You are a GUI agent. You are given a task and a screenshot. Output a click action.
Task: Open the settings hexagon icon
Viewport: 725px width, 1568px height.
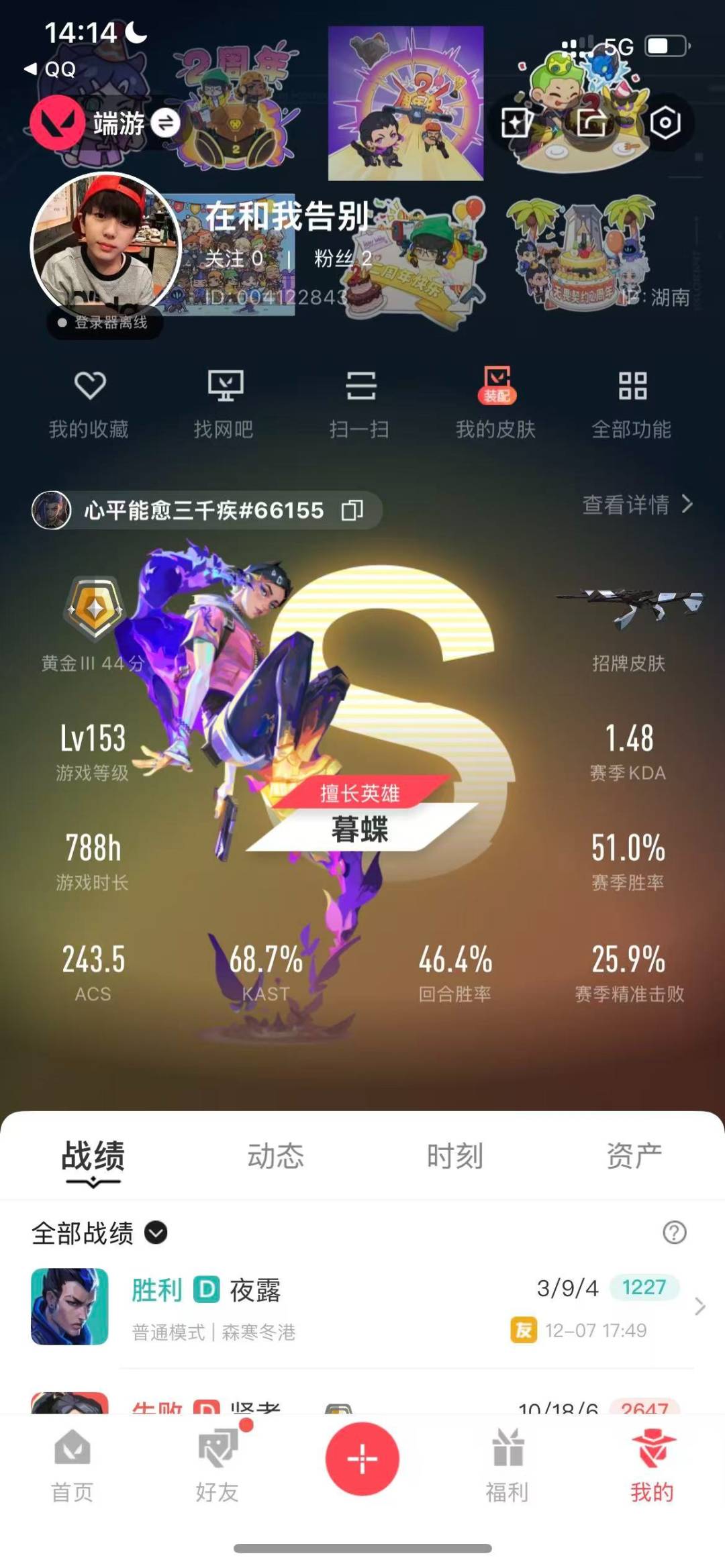point(665,123)
